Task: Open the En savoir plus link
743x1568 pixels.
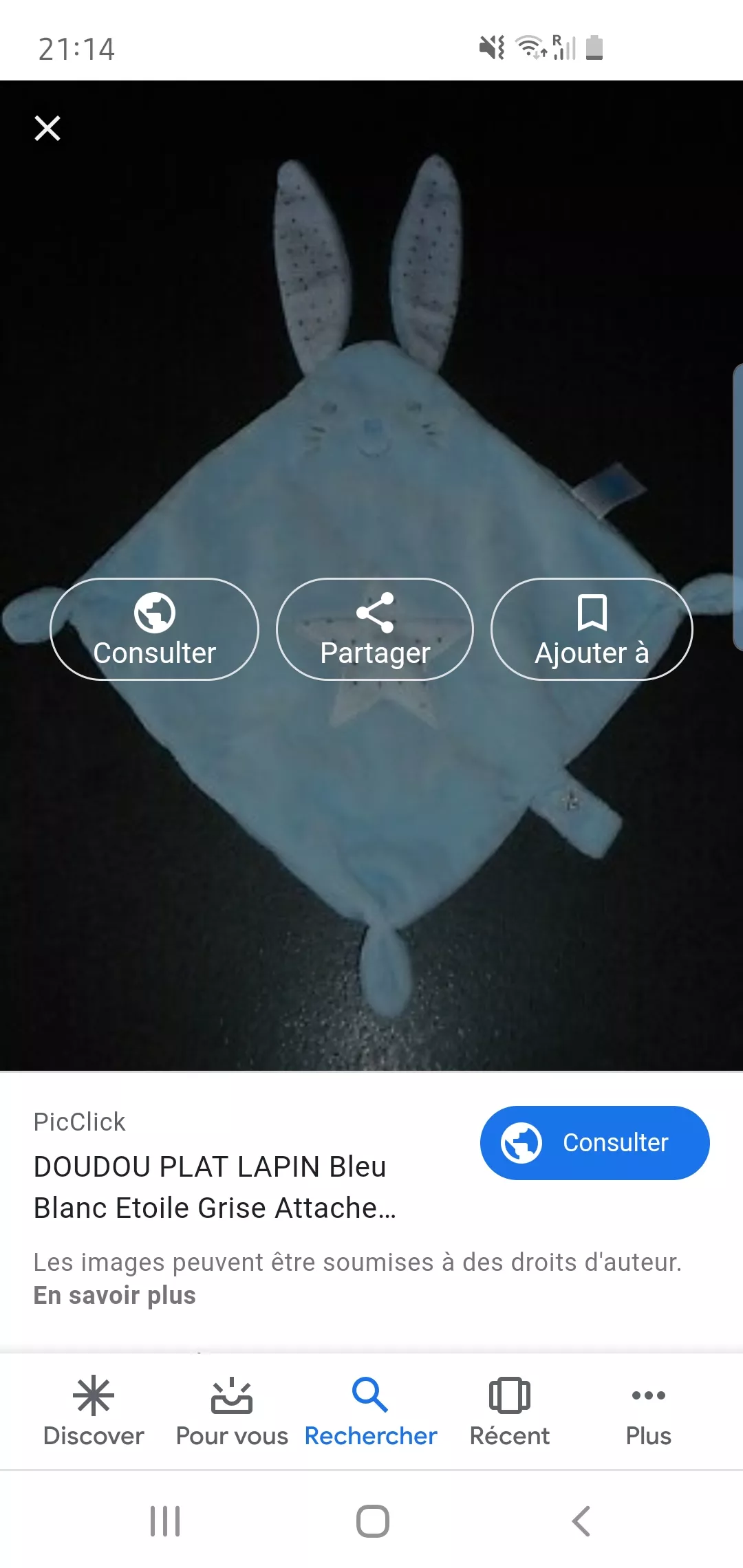Action: [x=115, y=1296]
